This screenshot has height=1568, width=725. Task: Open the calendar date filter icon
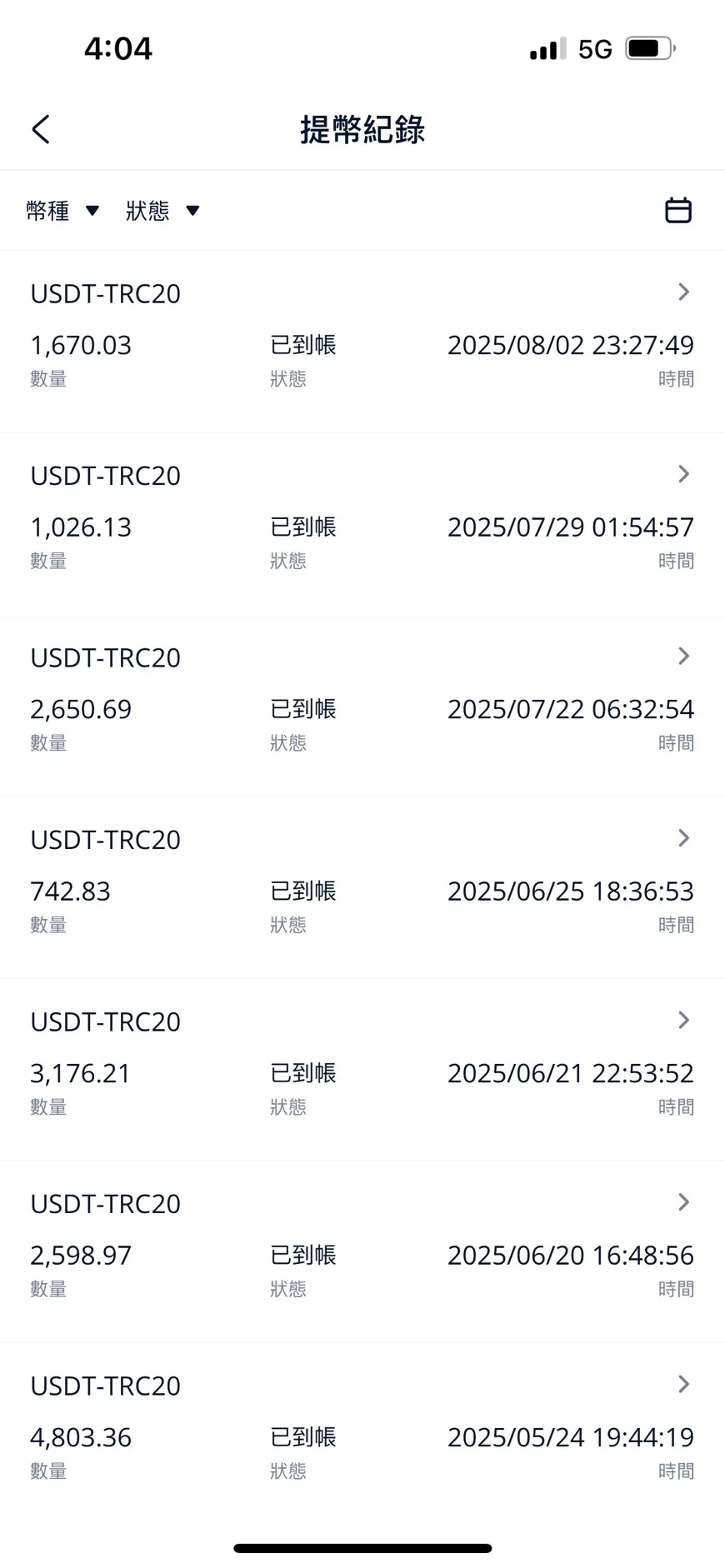click(678, 210)
